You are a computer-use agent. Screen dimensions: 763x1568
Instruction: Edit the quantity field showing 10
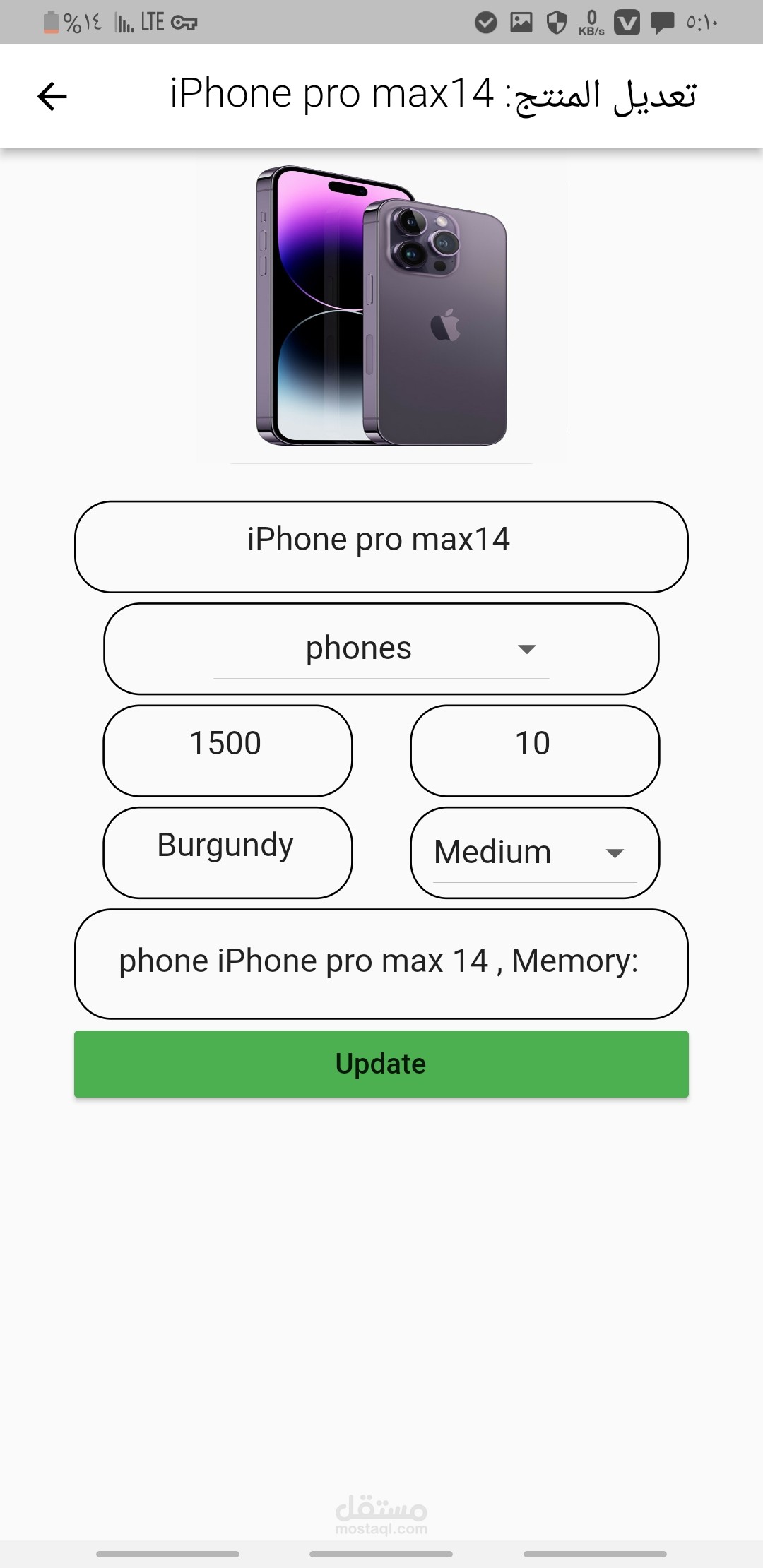pyautogui.click(x=535, y=750)
